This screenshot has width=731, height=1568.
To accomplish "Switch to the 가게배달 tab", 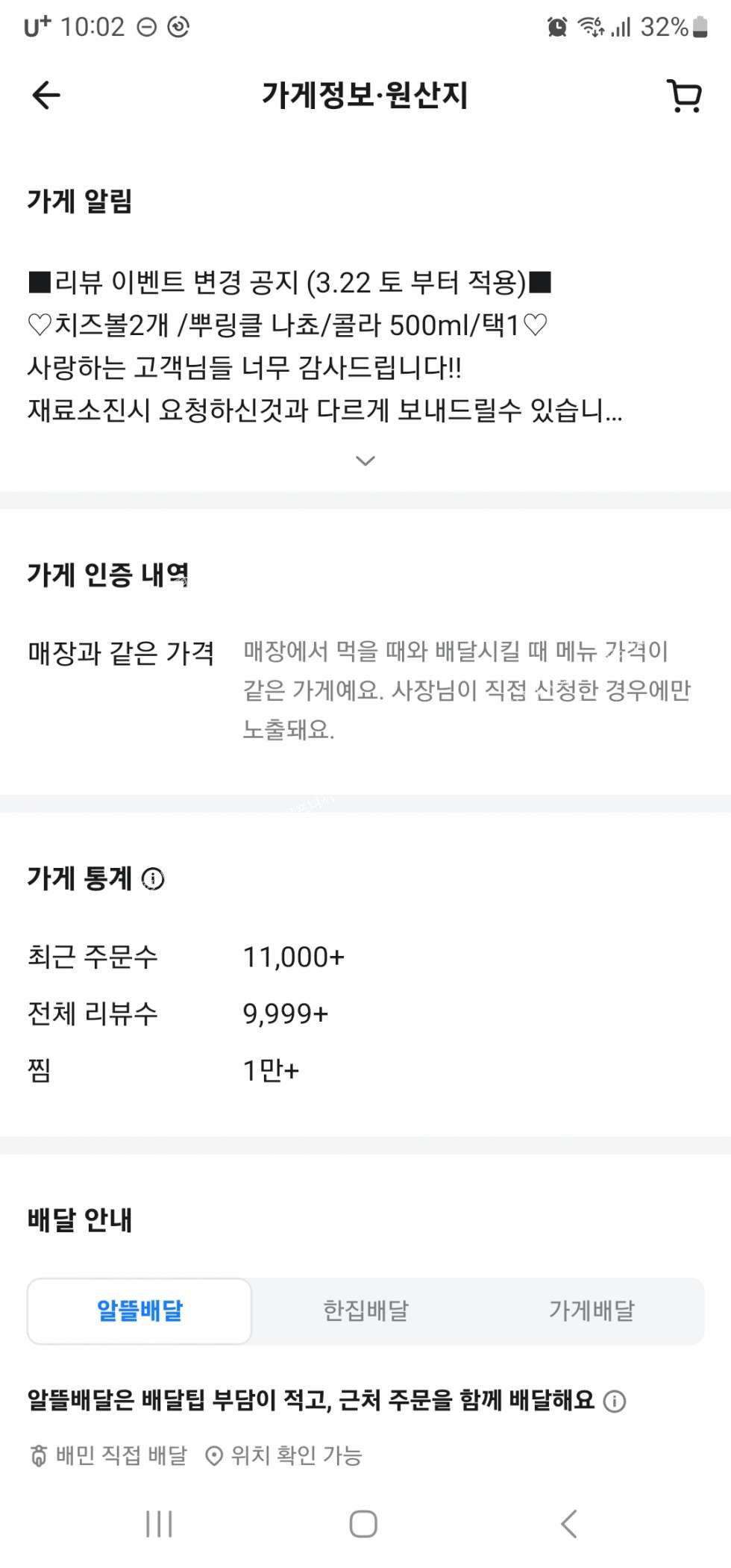I will click(592, 1311).
